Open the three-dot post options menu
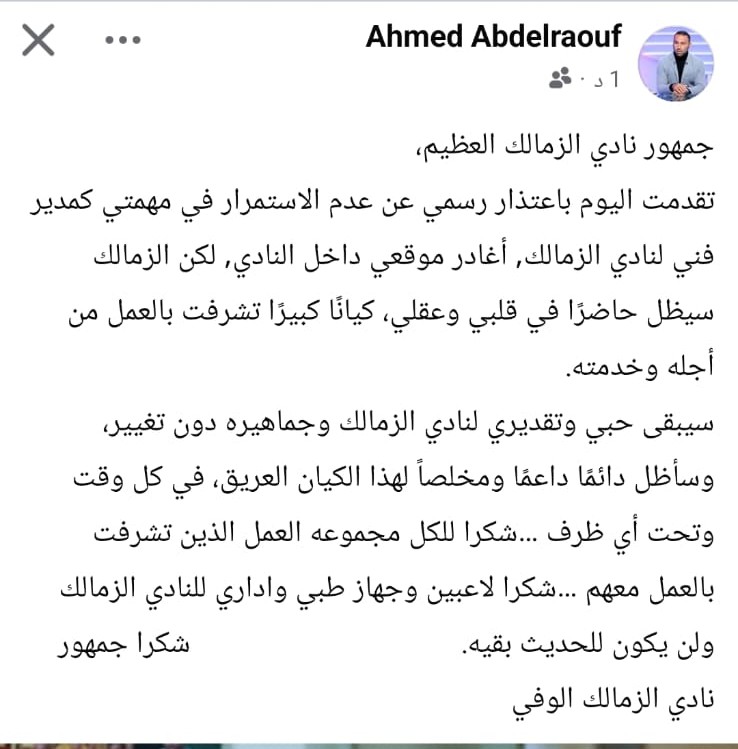738x749 pixels. coord(123,40)
